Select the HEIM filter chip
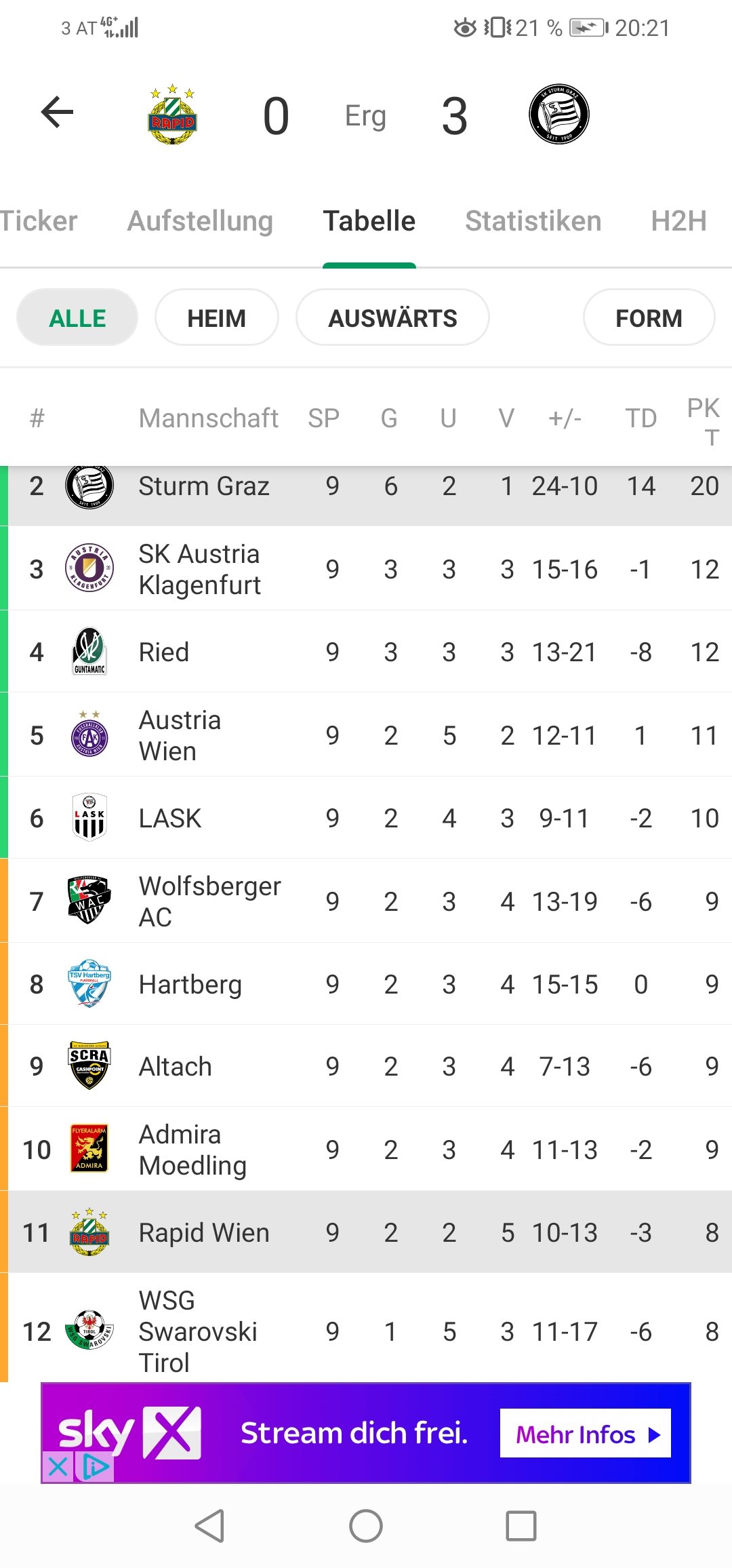 point(216,317)
